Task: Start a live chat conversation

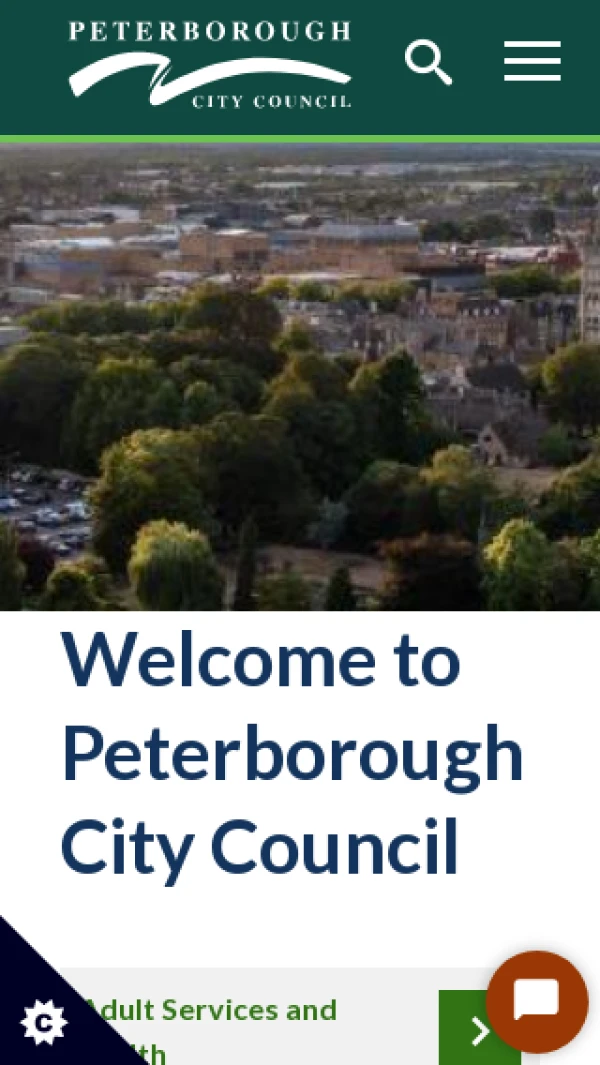Action: pyautogui.click(x=537, y=1001)
